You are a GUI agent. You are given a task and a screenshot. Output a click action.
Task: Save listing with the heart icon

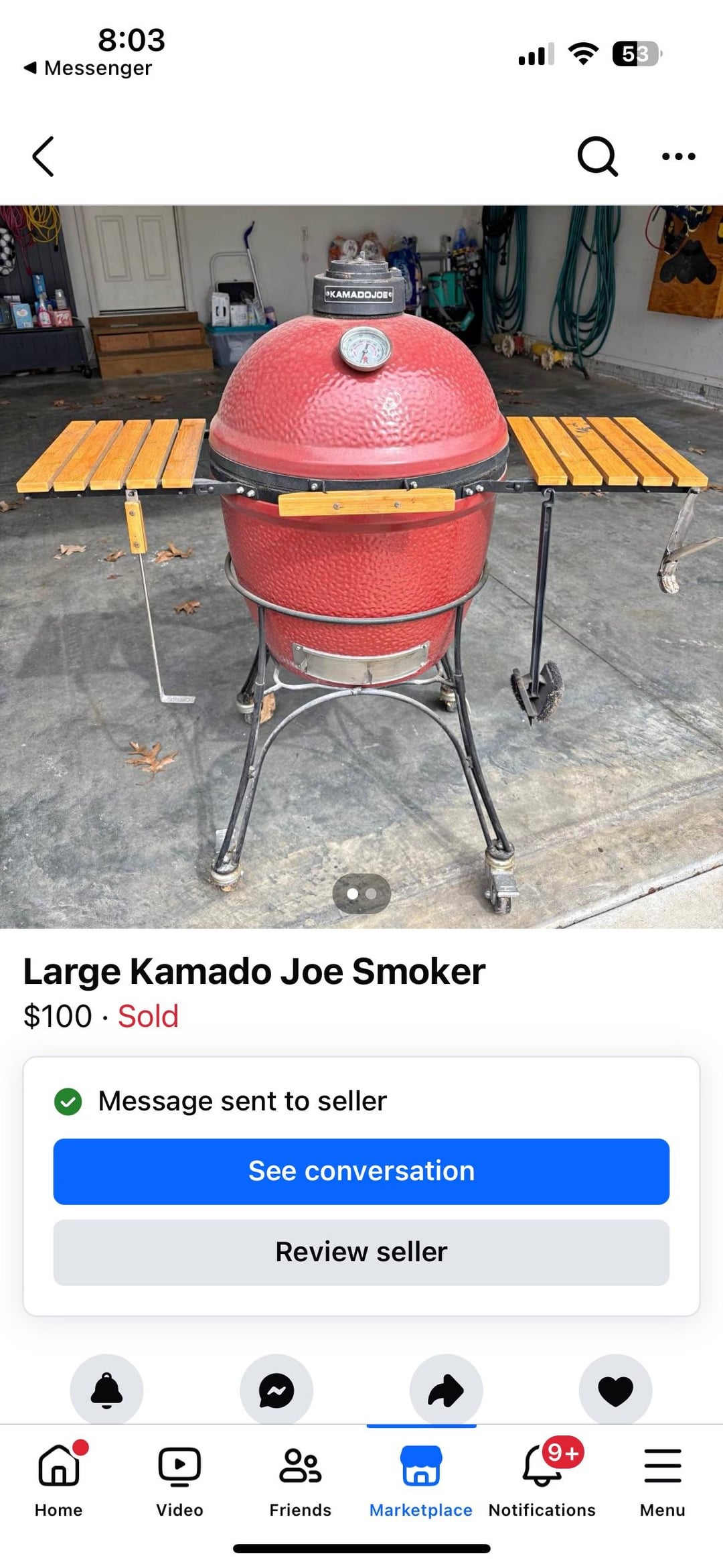[615, 1390]
